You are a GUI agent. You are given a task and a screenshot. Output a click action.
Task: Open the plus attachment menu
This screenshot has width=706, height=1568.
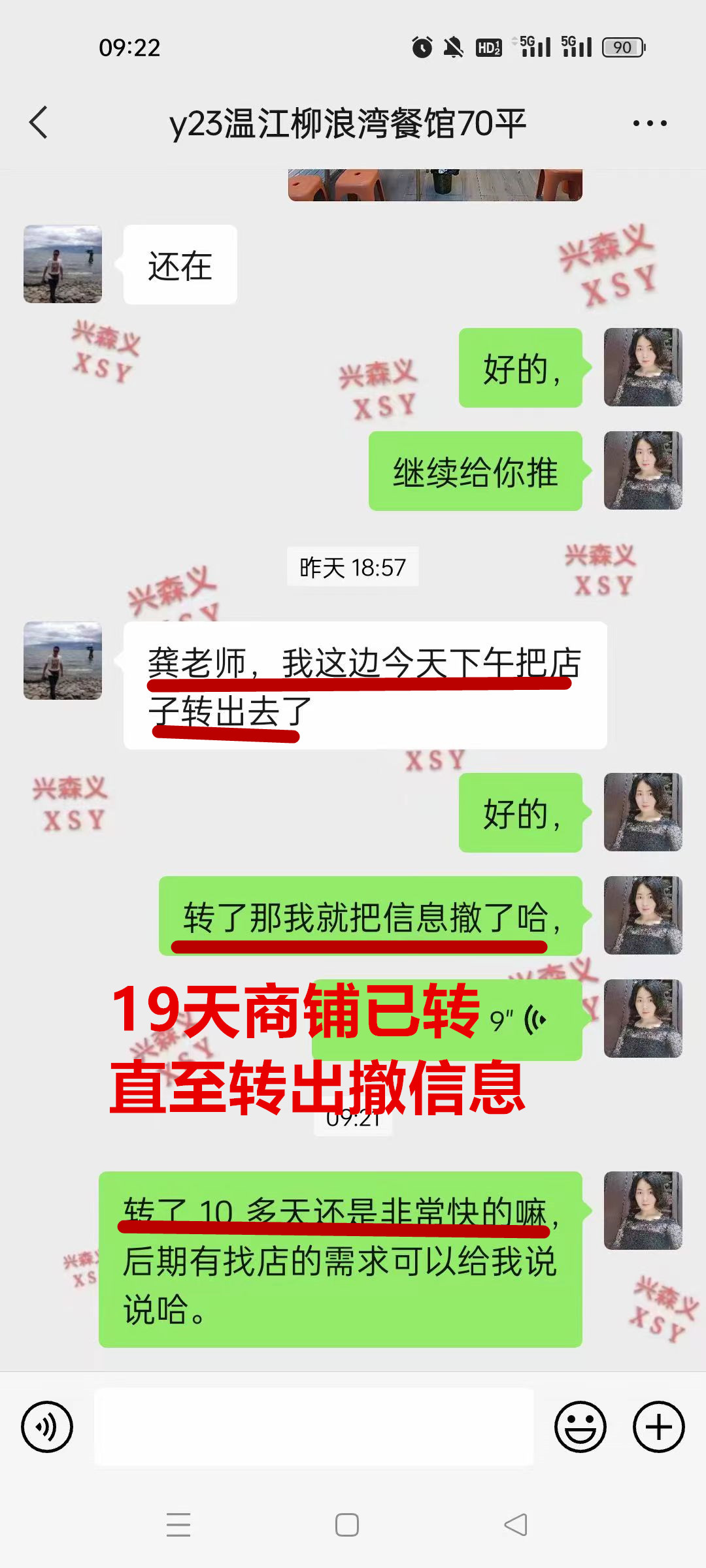[658, 1427]
